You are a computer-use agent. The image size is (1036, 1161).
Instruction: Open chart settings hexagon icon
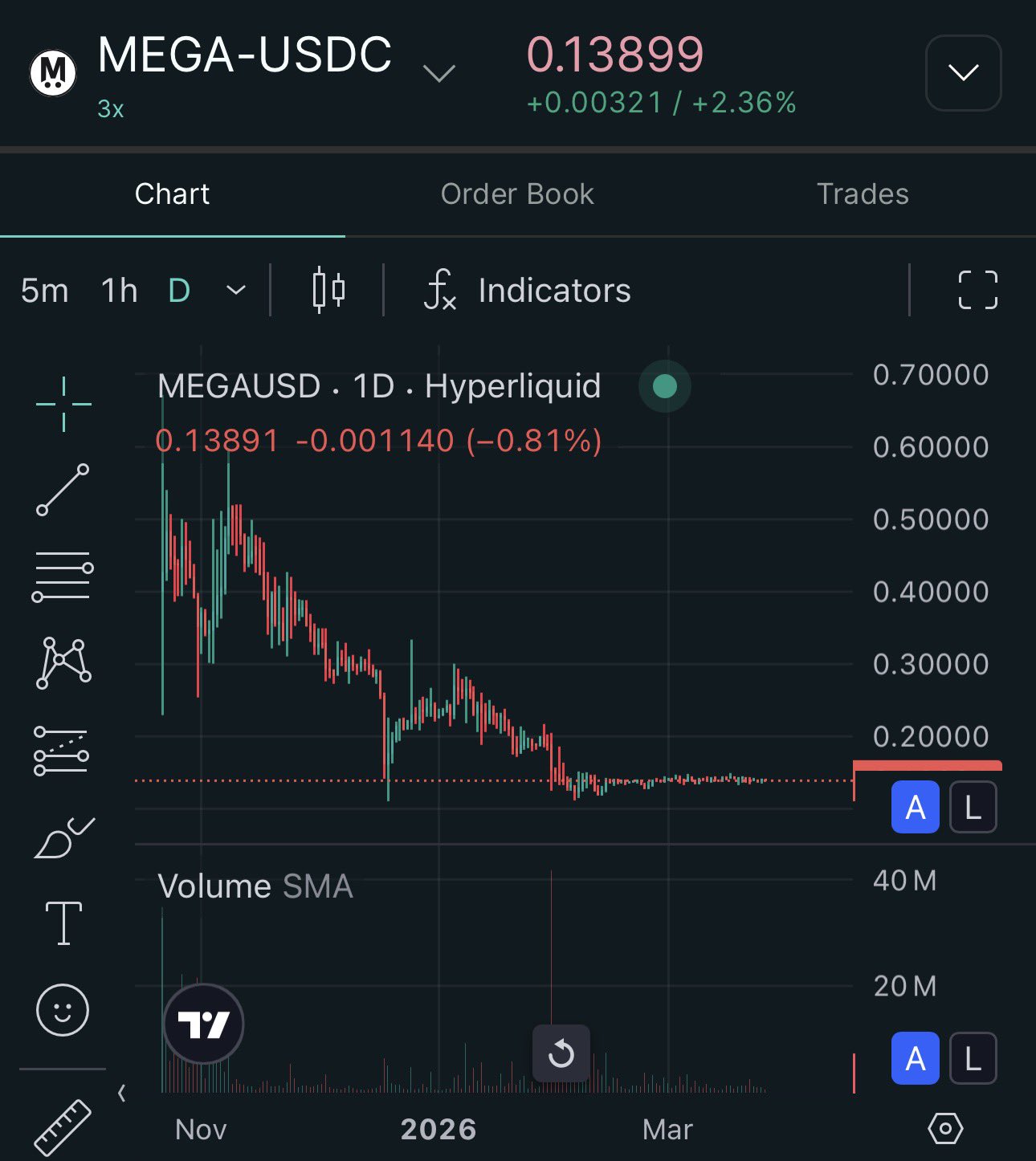tap(945, 1129)
